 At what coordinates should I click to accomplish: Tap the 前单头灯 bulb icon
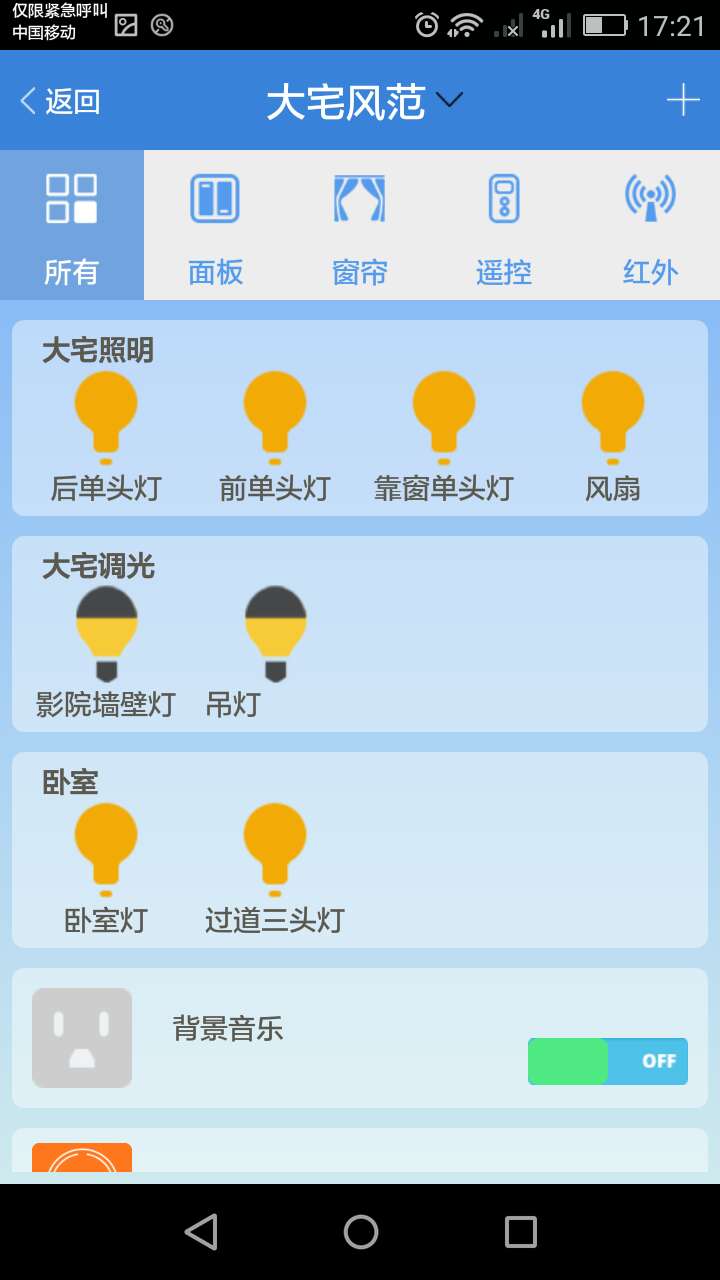[x=275, y=412]
